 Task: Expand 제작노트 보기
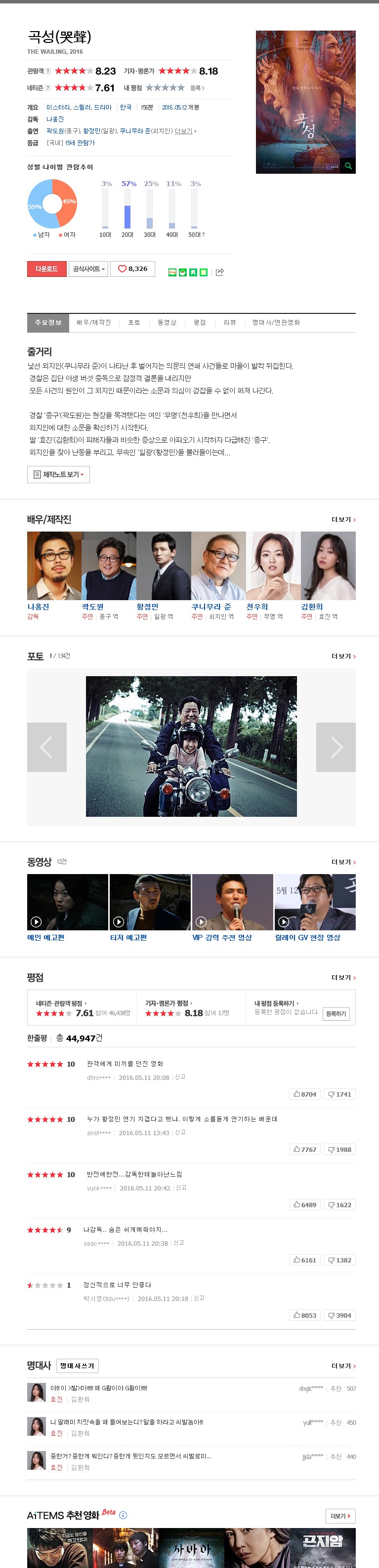58,474
